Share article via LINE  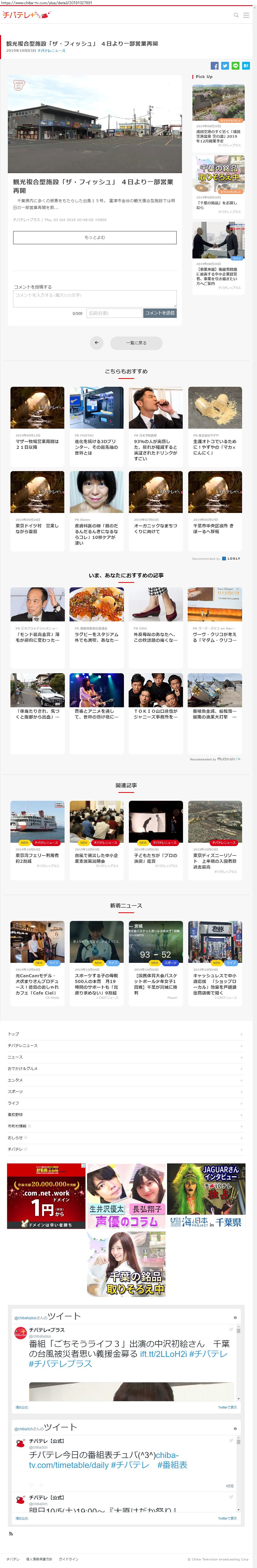click(x=235, y=66)
